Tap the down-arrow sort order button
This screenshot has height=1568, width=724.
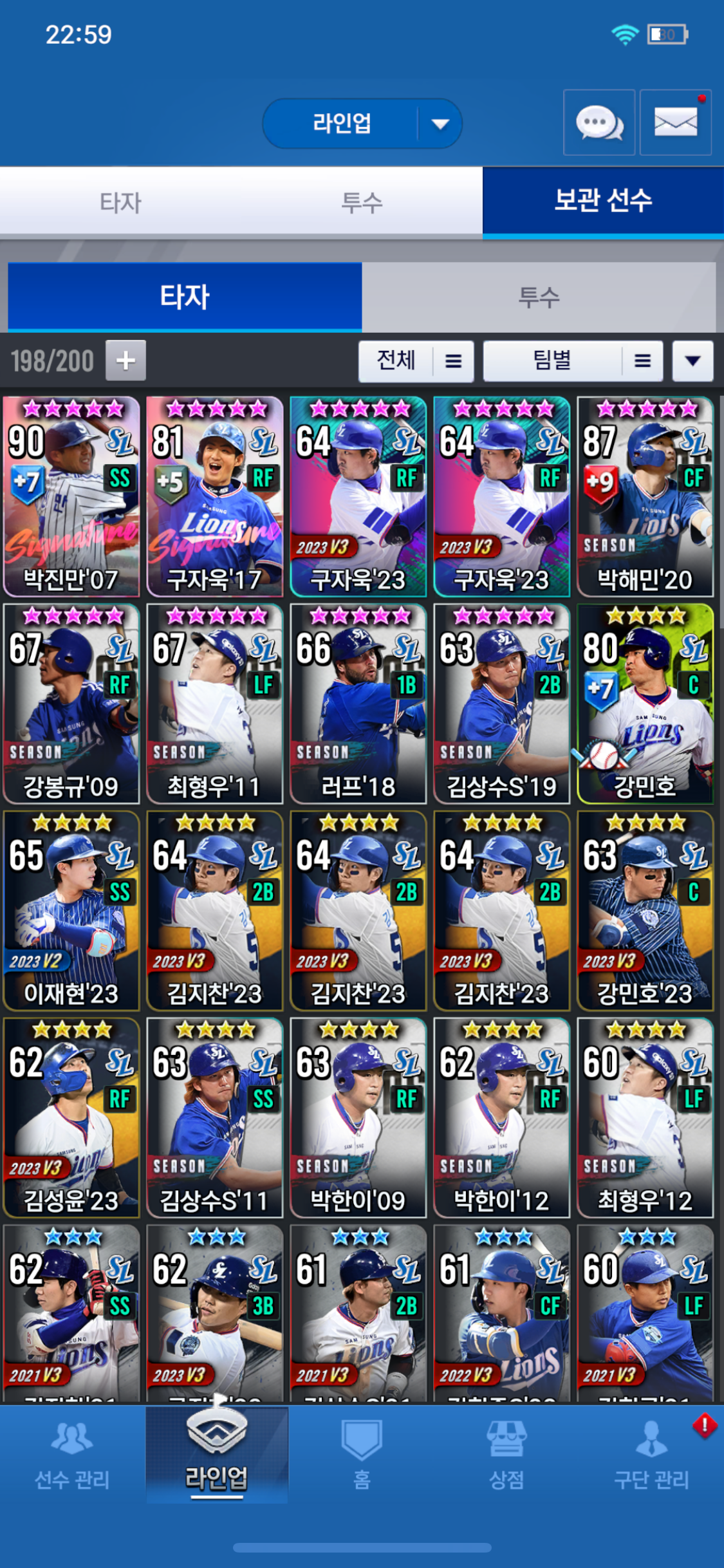692,361
